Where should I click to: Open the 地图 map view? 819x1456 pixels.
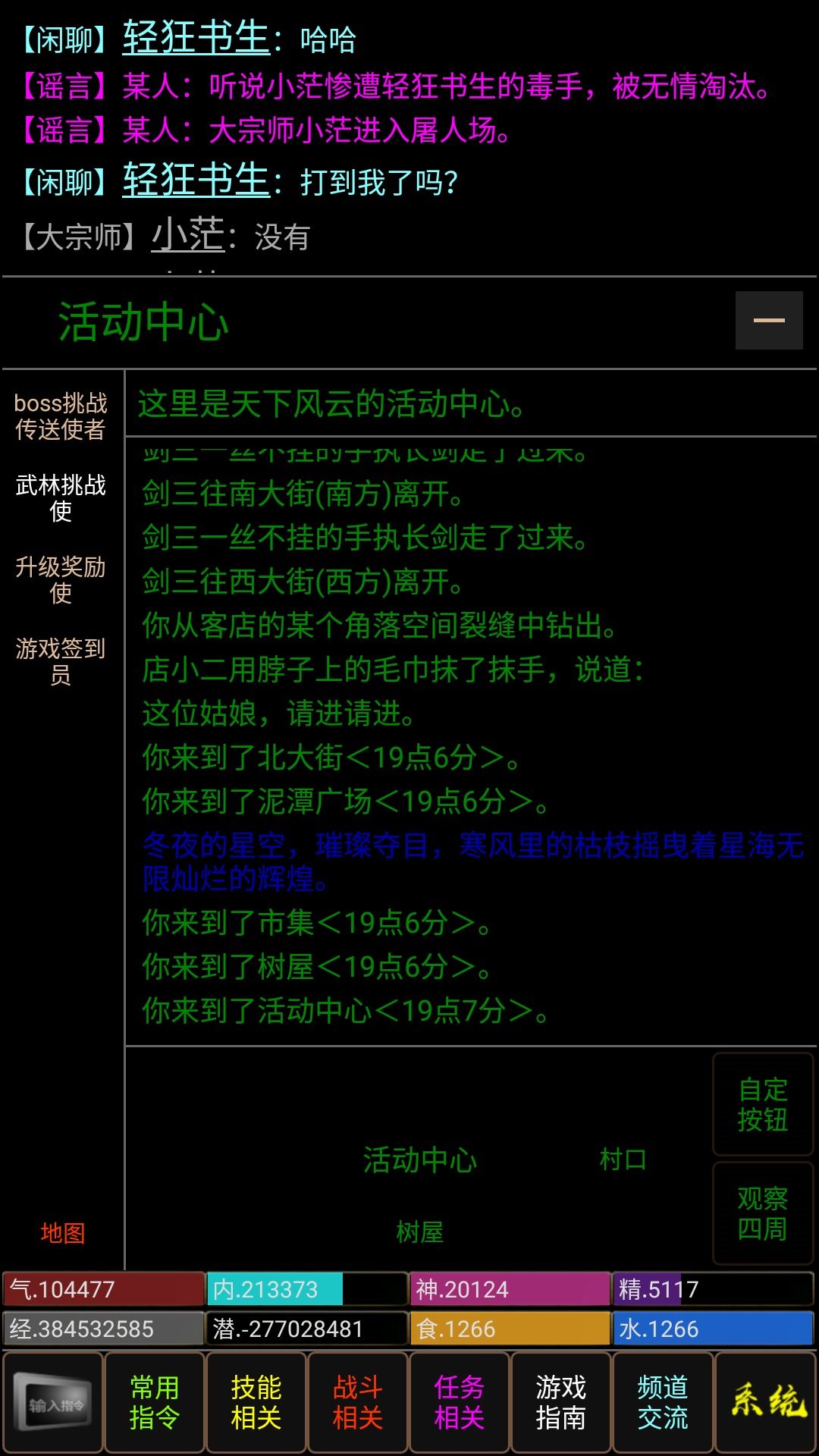coord(61,1234)
